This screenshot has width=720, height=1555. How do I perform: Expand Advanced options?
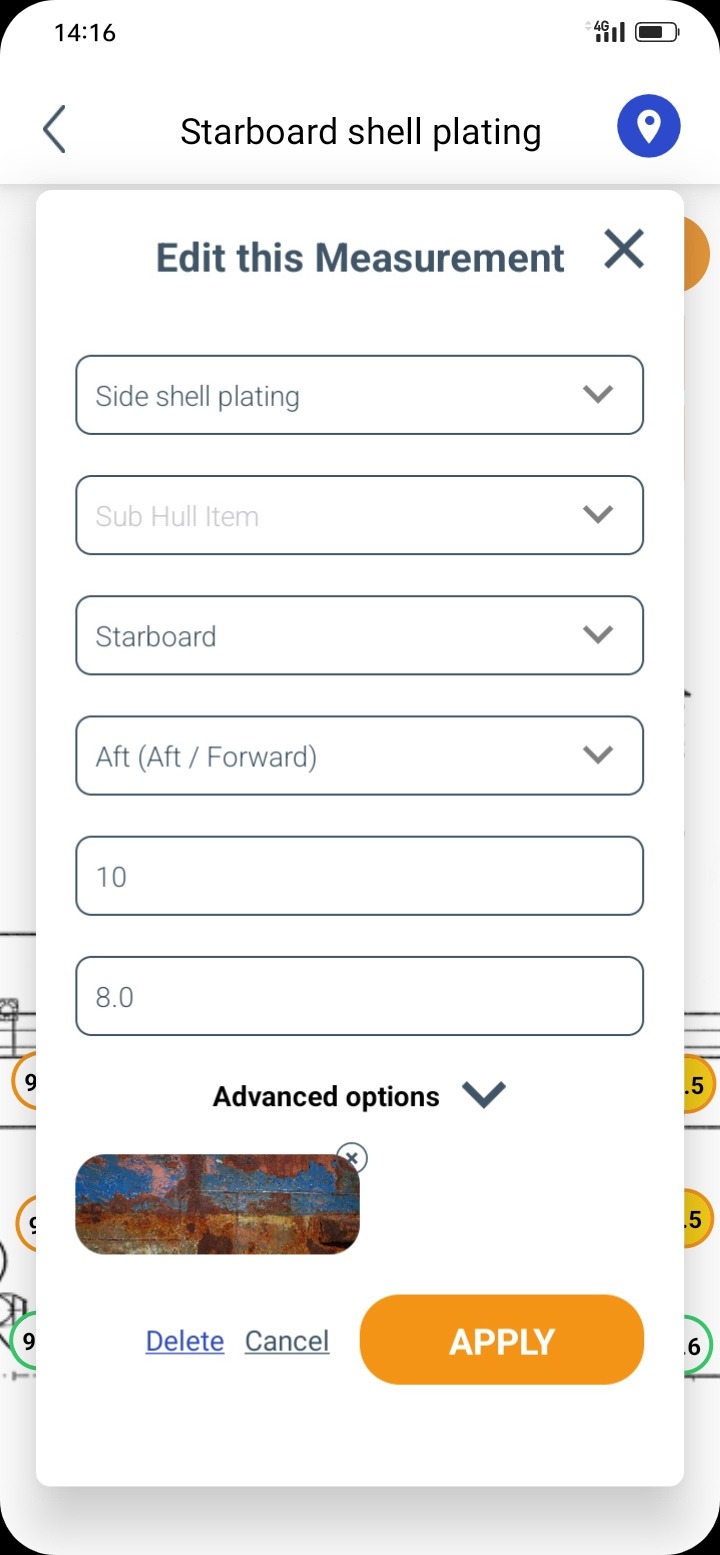click(x=359, y=1096)
